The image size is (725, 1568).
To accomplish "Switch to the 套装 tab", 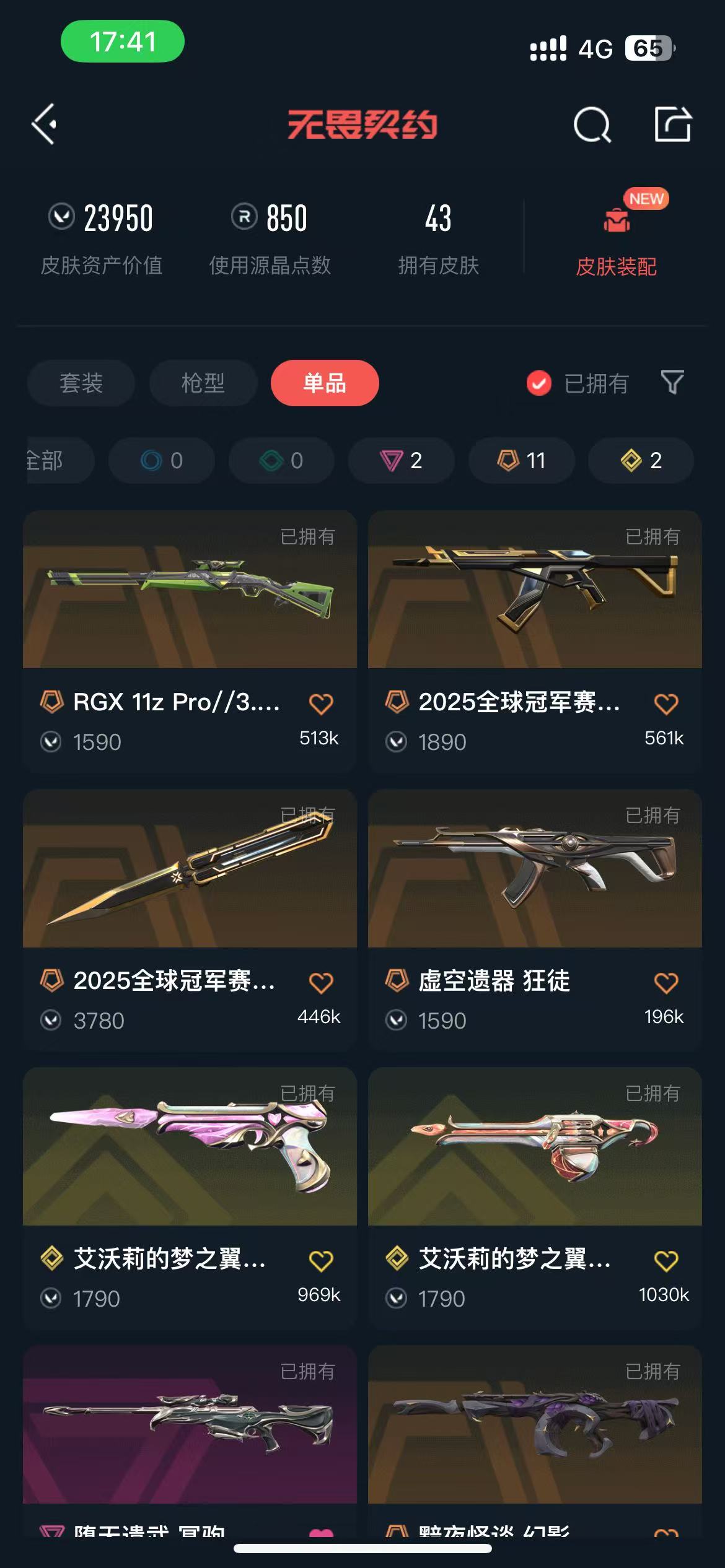I will (x=81, y=383).
